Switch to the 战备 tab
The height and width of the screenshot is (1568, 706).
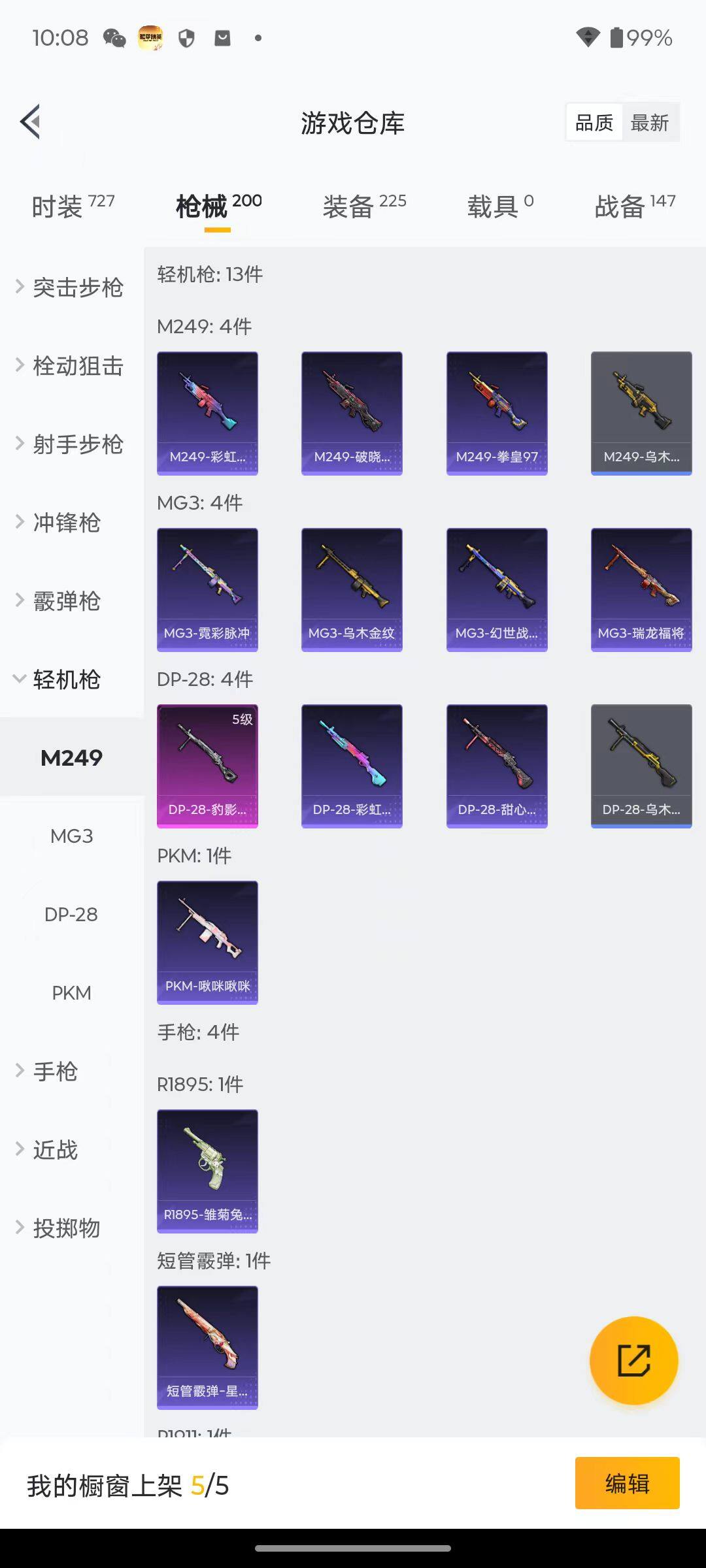634,206
